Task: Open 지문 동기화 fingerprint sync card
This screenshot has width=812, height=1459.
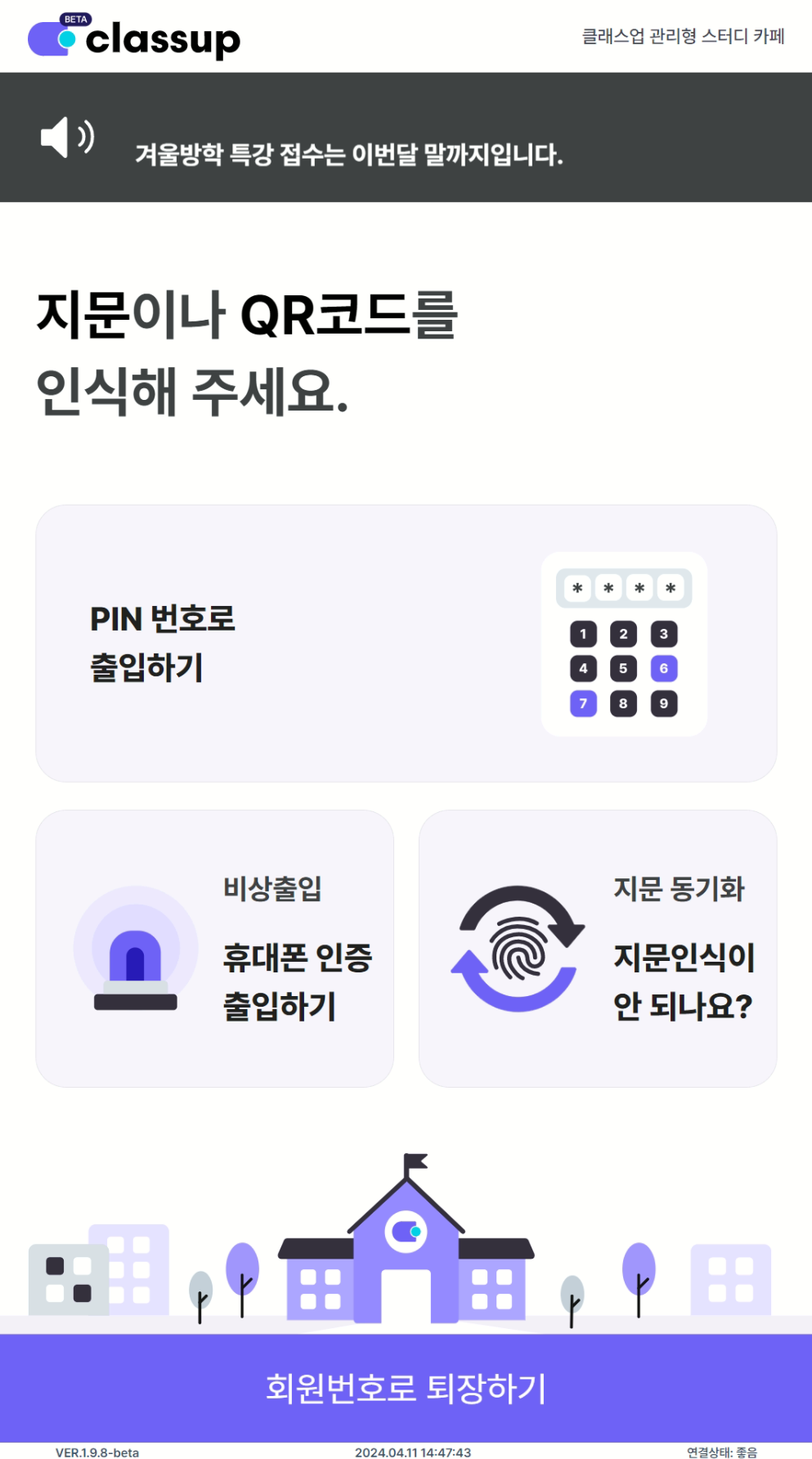Action: pos(598,949)
